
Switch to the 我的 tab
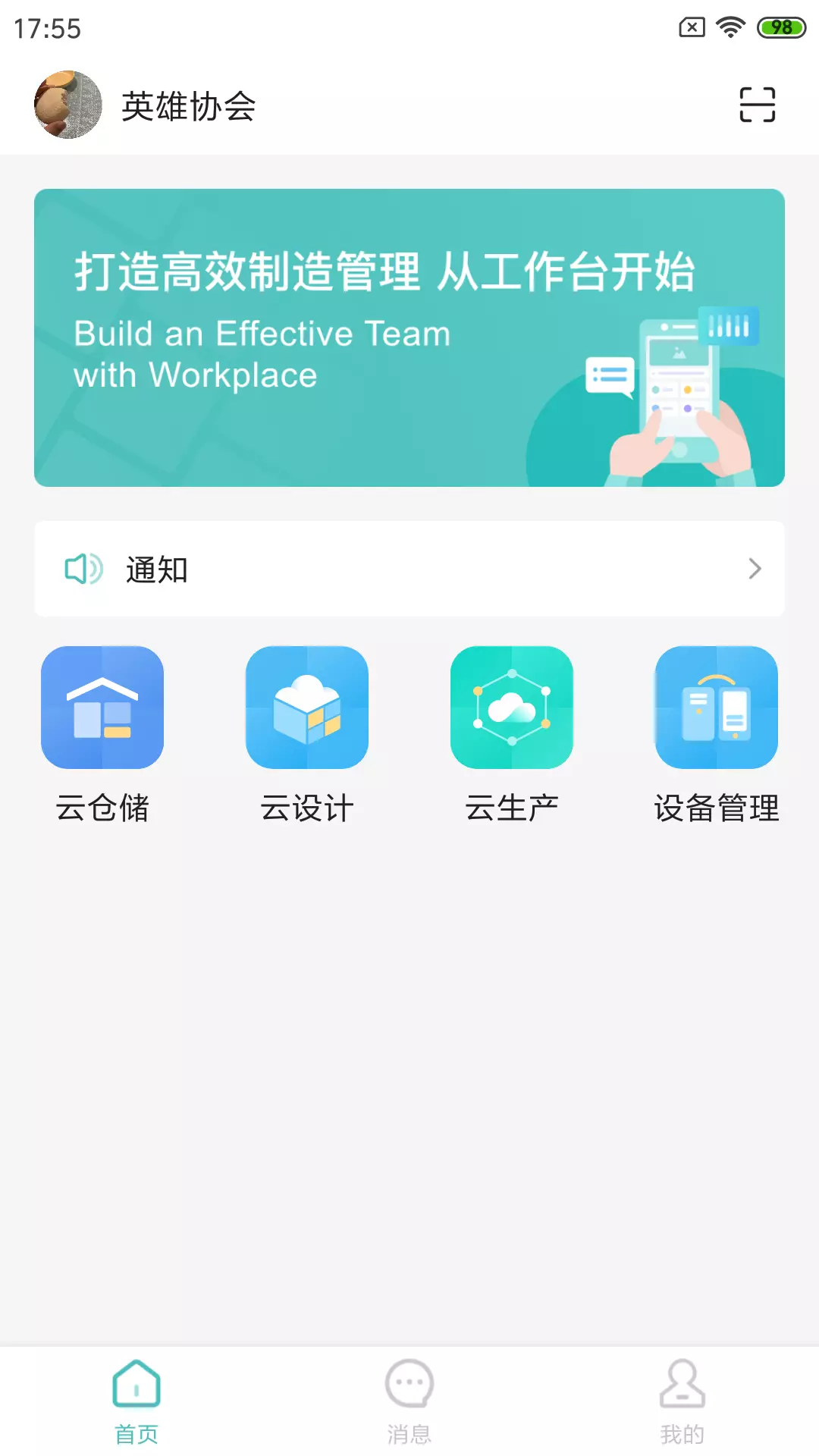pyautogui.click(x=682, y=1401)
